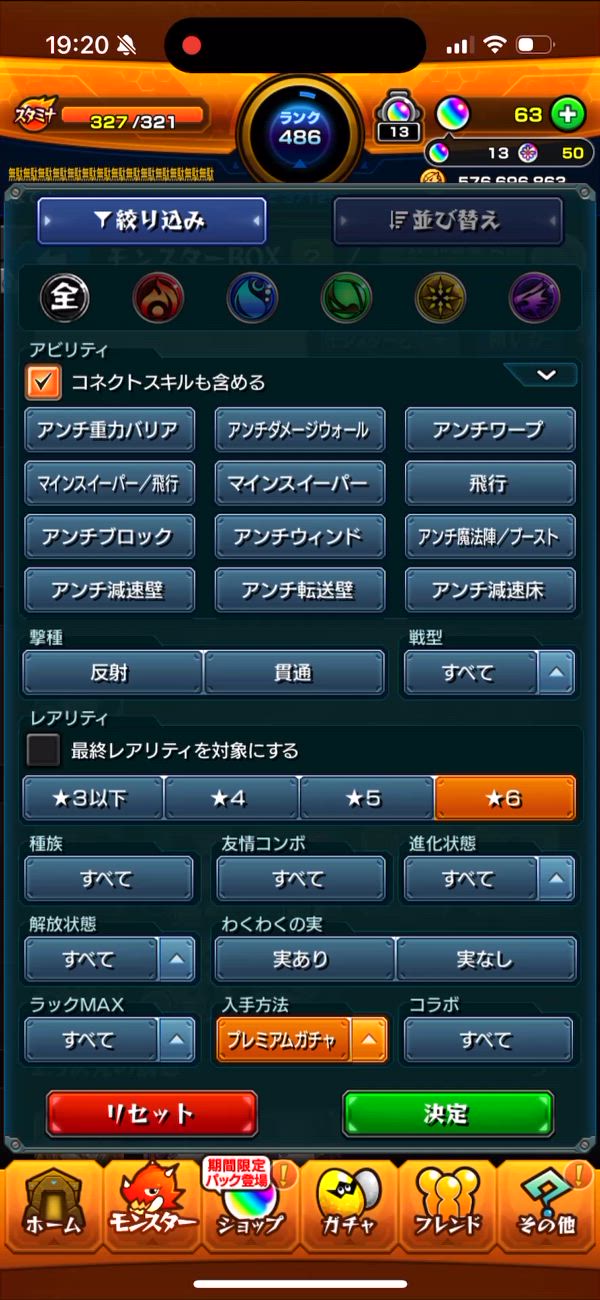
Task: Uncheck コネクトスキルも含める checkbox
Action: click(43, 382)
